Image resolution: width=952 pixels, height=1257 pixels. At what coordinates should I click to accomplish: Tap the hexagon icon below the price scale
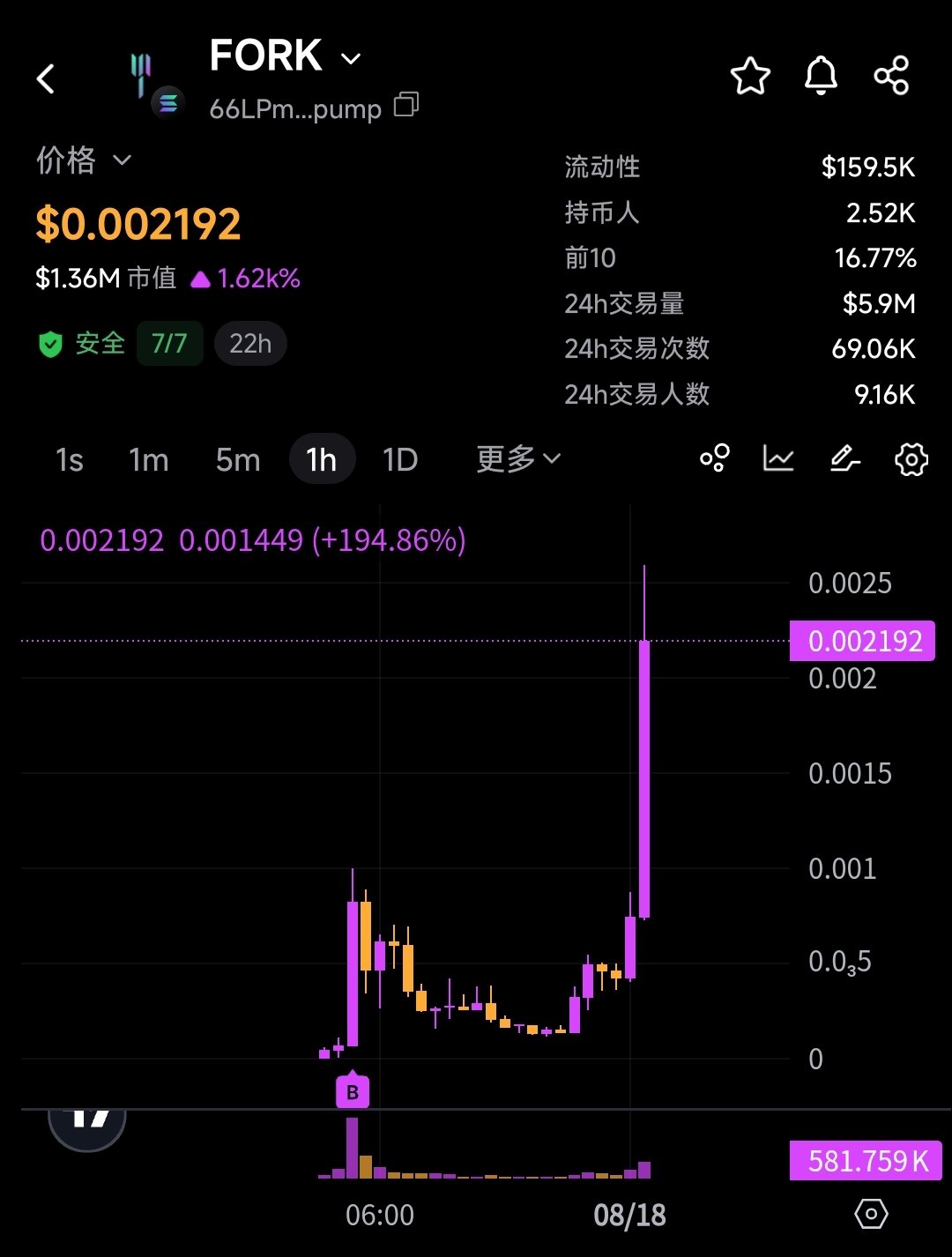pos(871,1214)
